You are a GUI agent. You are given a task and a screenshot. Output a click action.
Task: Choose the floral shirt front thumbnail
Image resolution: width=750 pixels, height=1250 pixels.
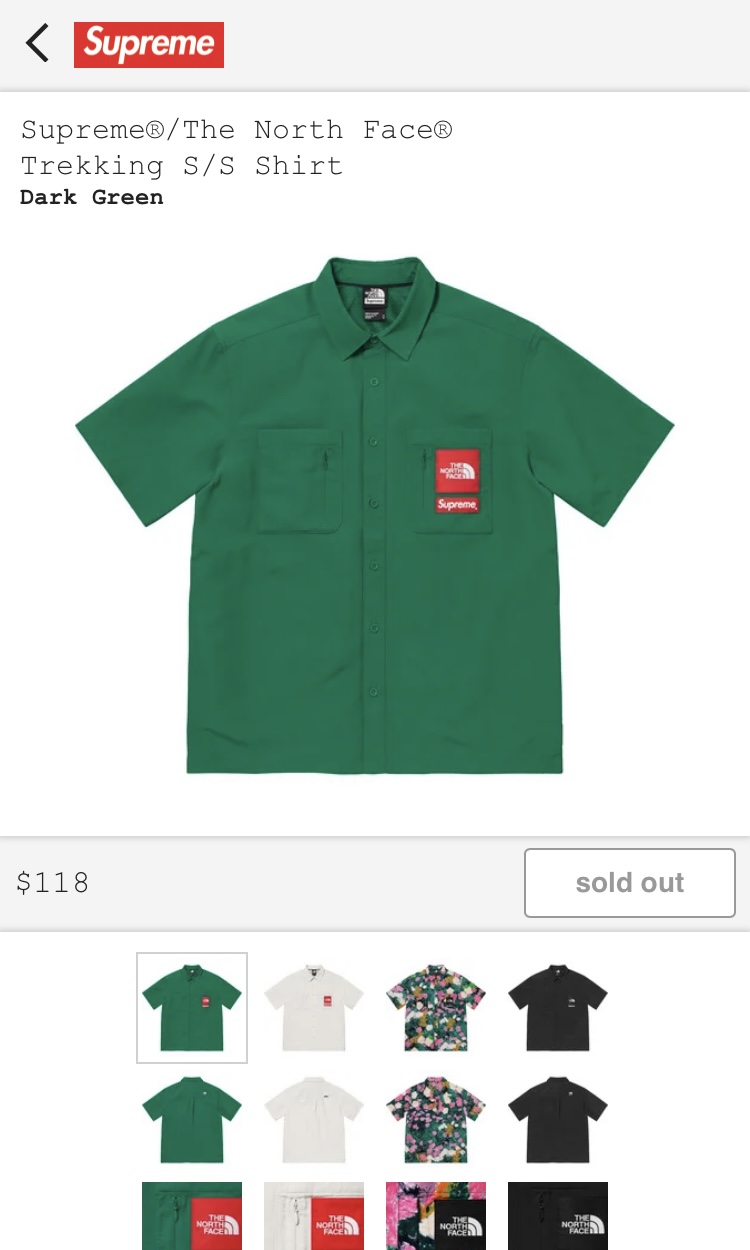[436, 1008]
